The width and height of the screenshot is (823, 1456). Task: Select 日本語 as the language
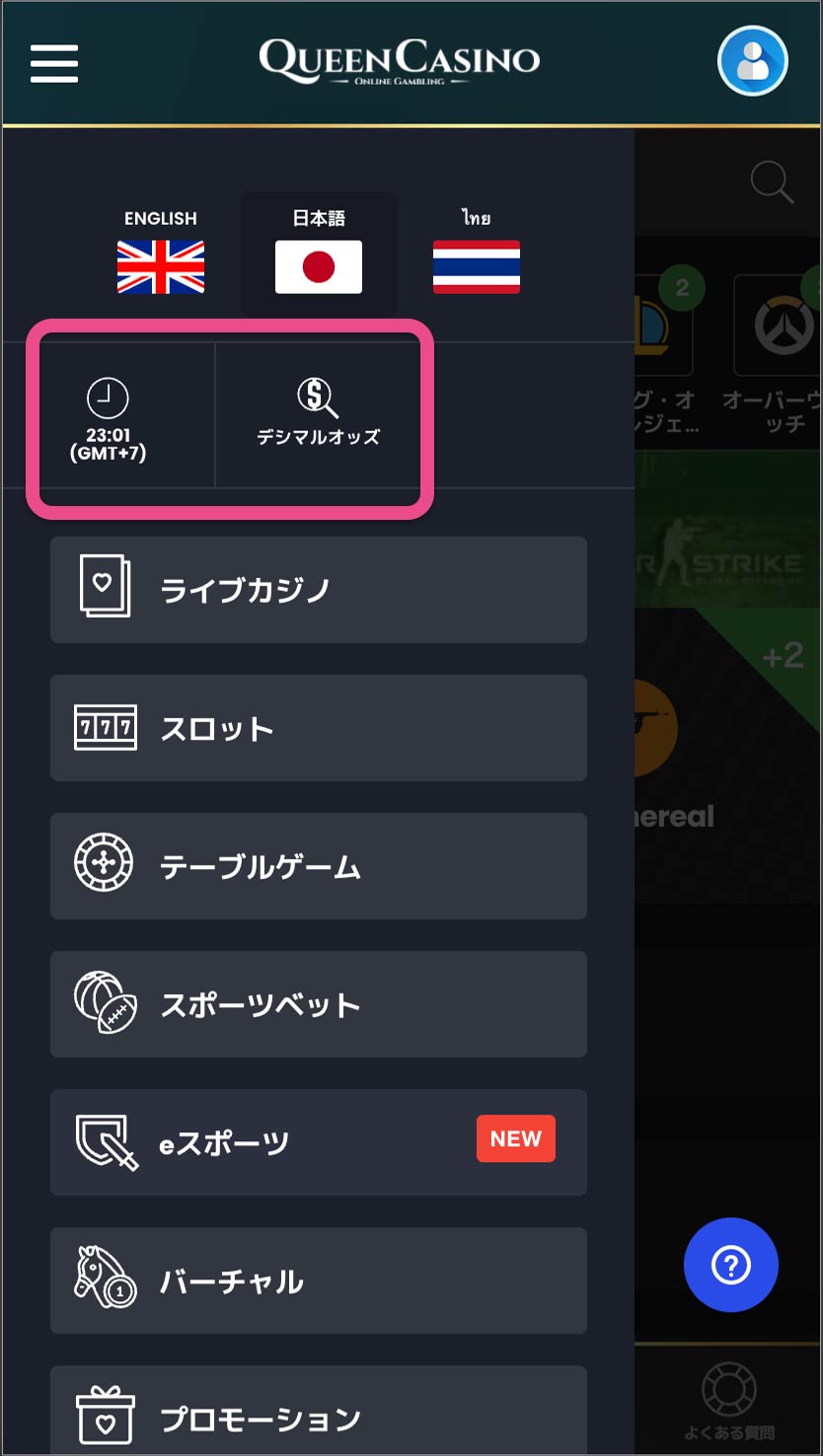click(319, 253)
